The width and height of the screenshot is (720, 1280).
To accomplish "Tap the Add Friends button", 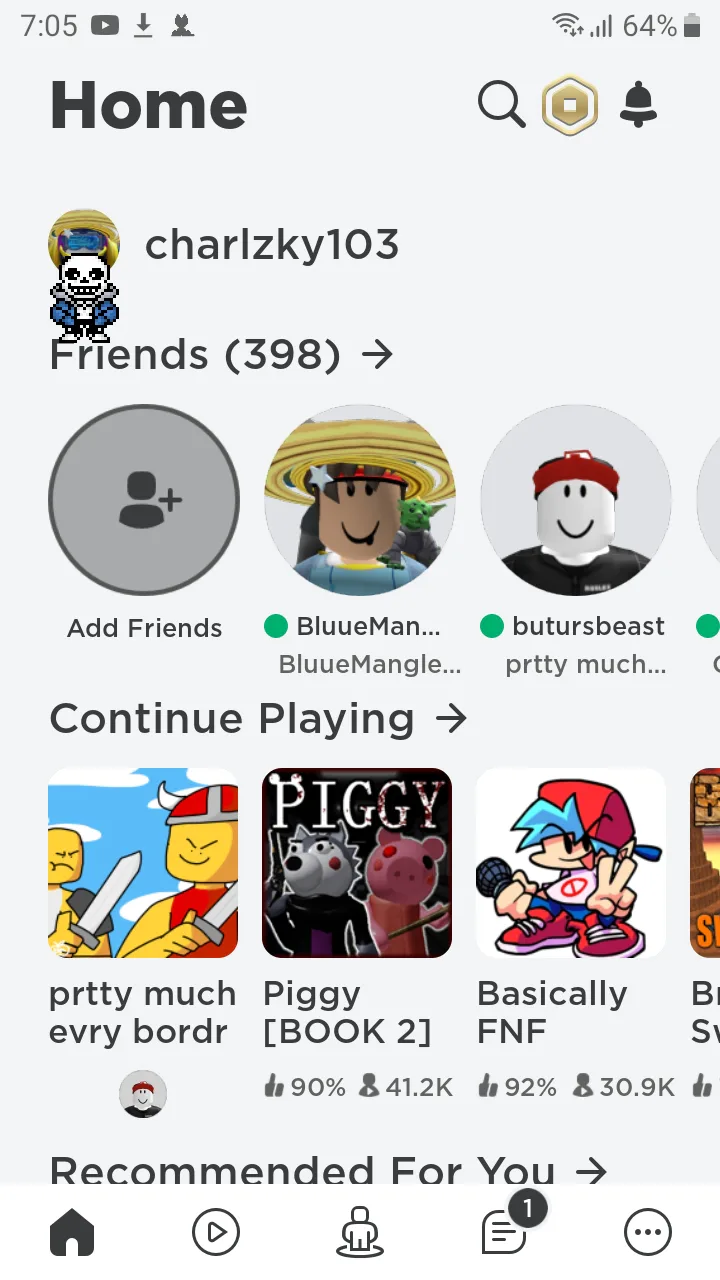I will click(144, 500).
